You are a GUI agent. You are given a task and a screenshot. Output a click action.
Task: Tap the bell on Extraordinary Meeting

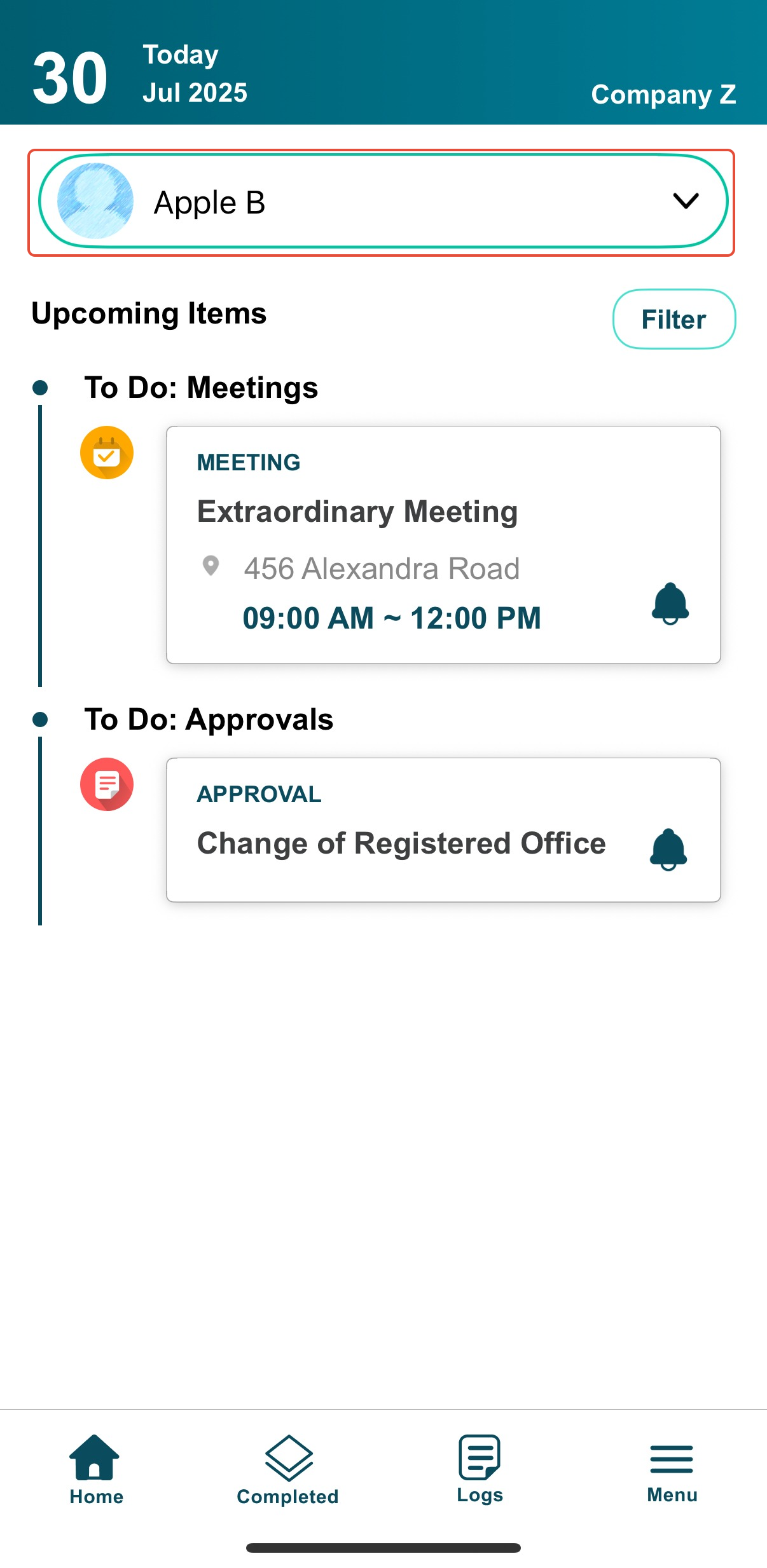670,603
